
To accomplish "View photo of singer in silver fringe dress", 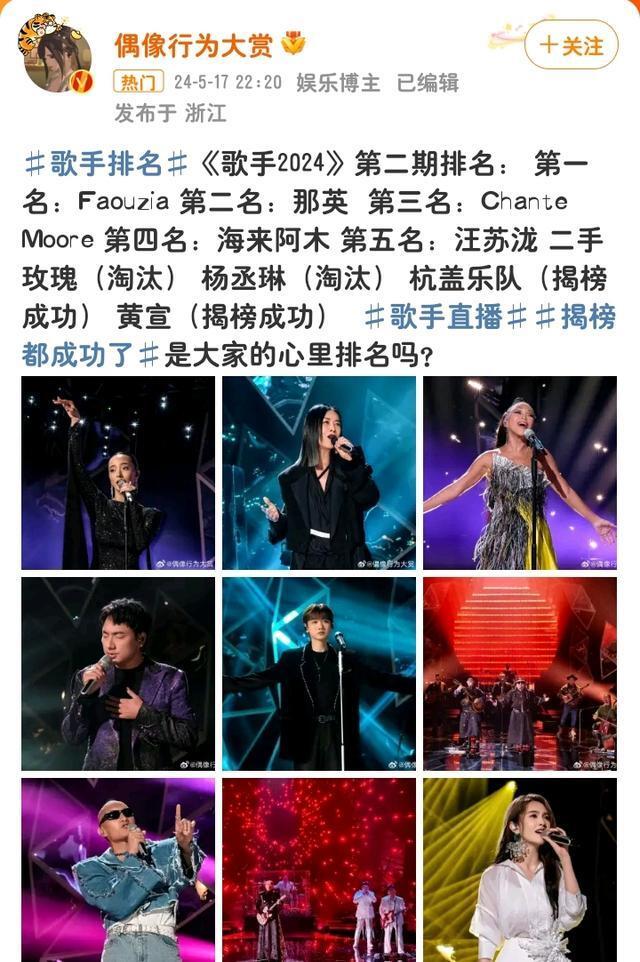I will coord(520,473).
